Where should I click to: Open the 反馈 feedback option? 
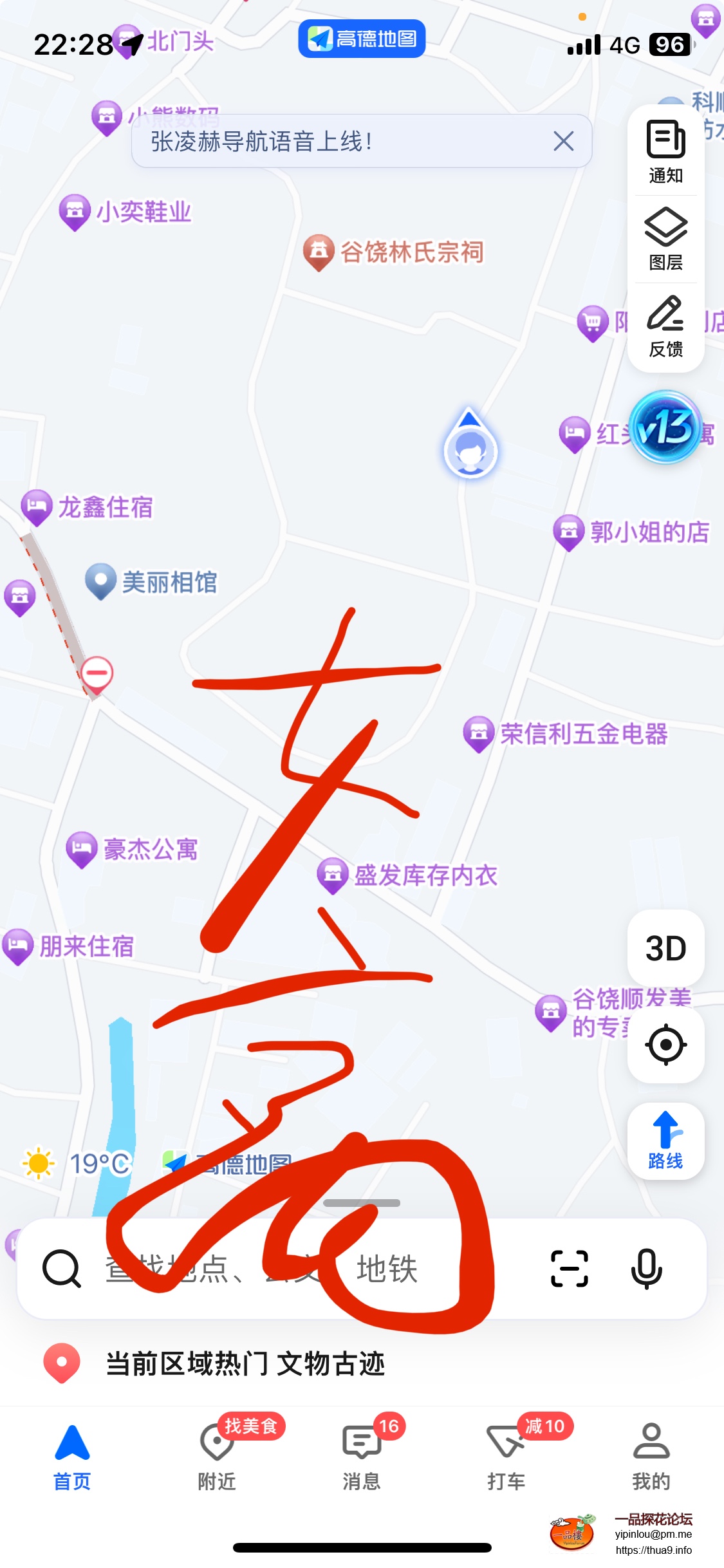(x=665, y=326)
